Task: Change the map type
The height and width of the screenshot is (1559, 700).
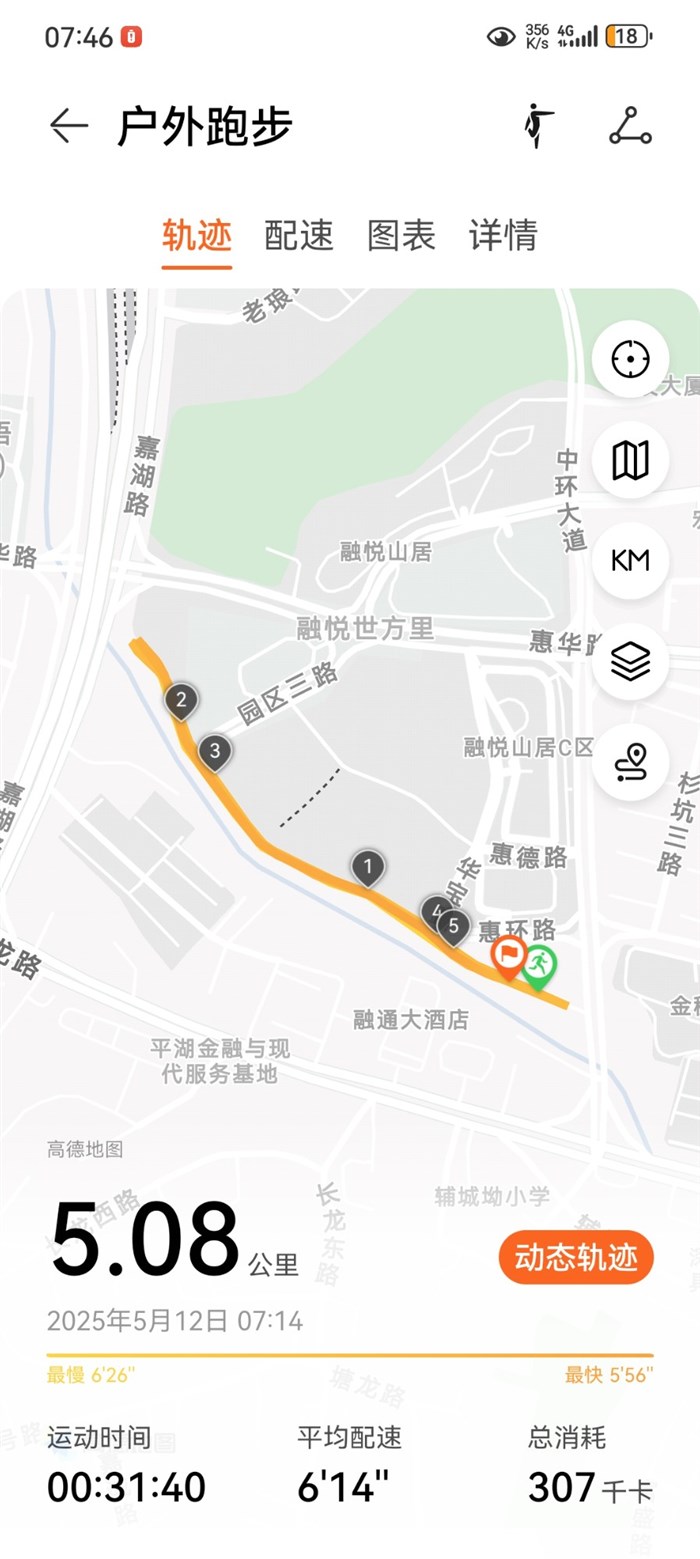Action: 630,460
